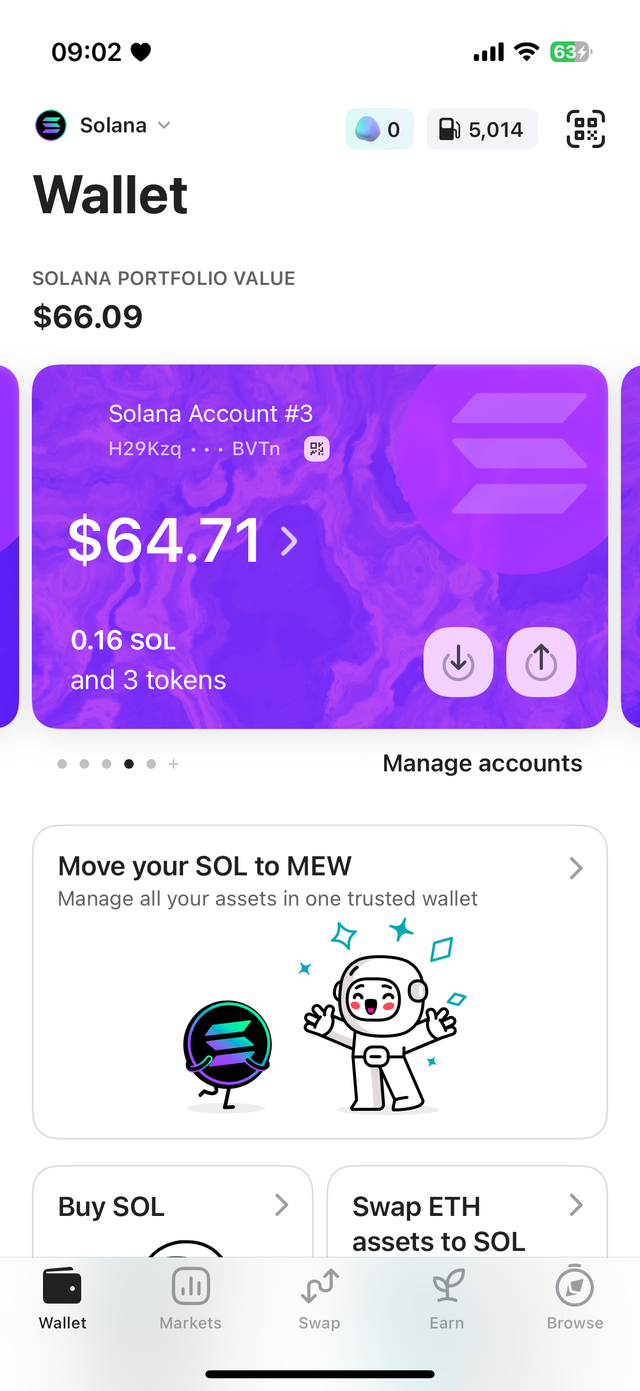
Task: Open the Buy SOL card
Action: tap(172, 1210)
